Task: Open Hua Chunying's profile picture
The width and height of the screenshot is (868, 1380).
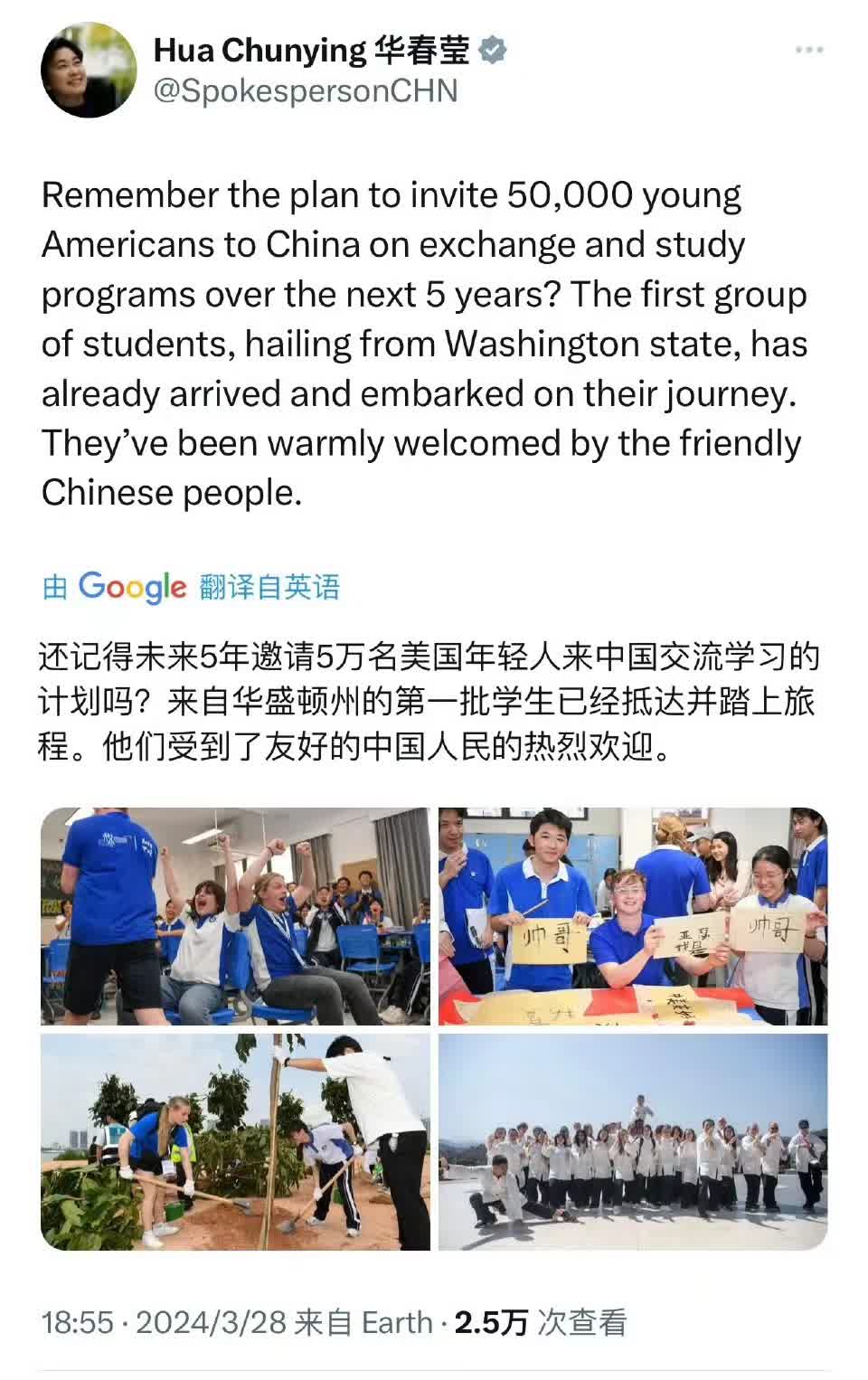Action: pos(88,71)
